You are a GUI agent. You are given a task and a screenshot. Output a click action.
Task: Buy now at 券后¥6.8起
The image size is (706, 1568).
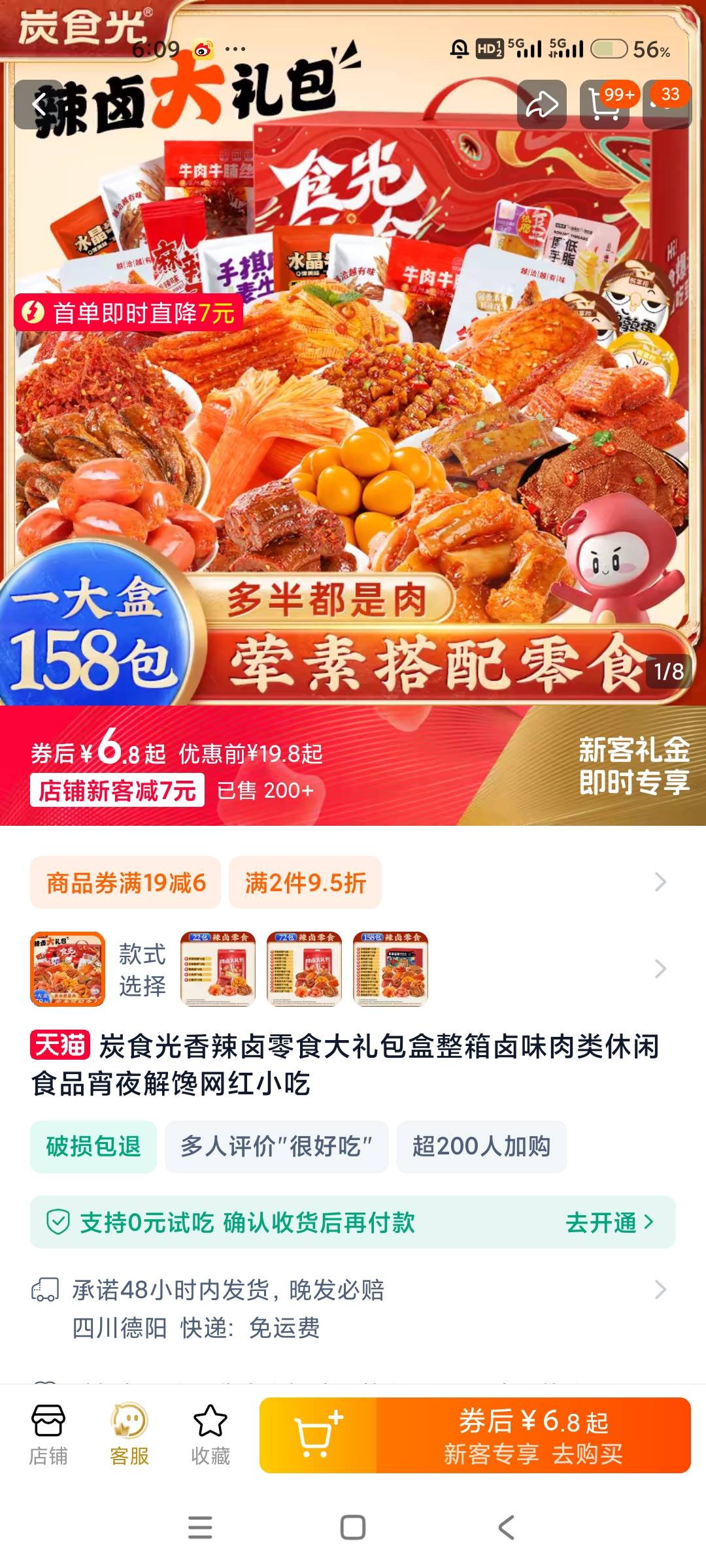point(533,1435)
